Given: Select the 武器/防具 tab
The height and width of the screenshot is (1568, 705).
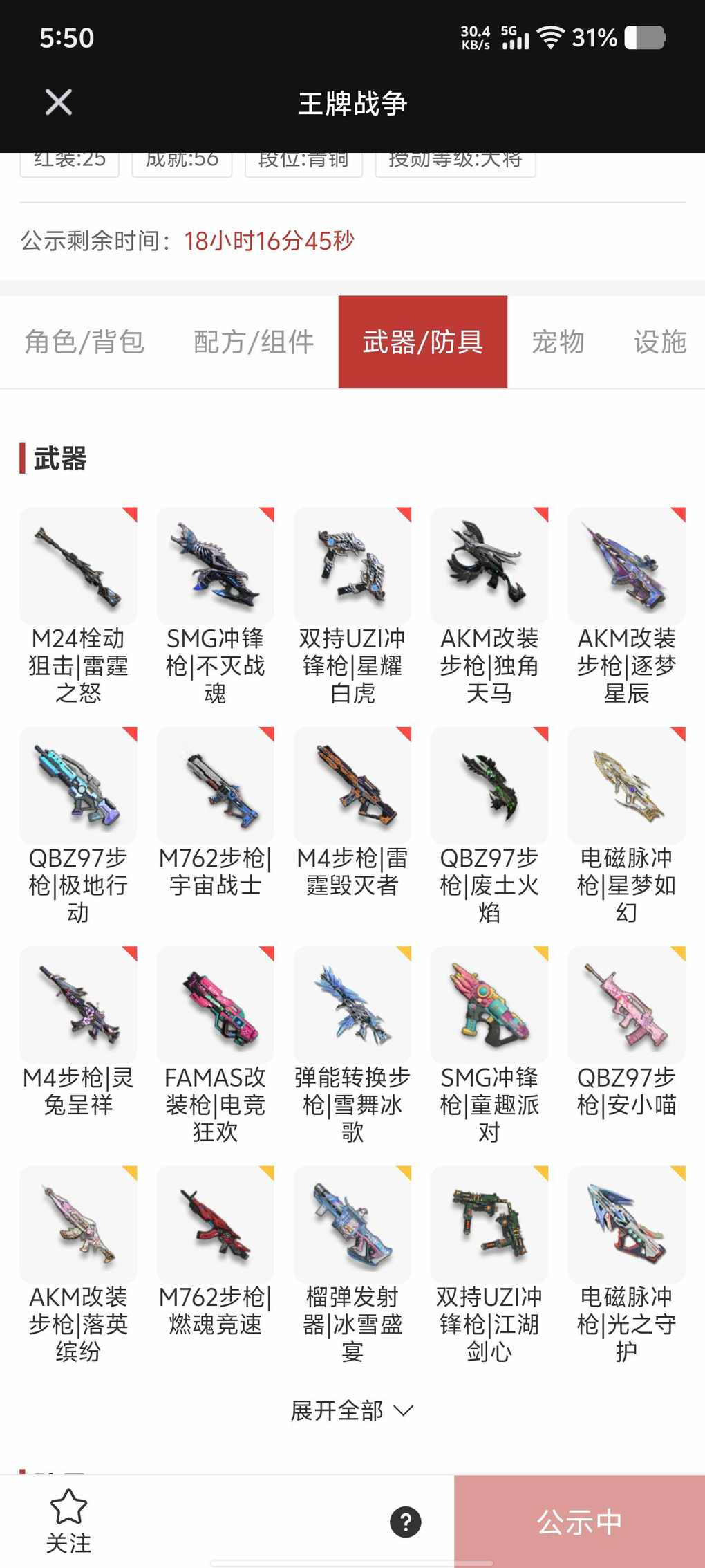Looking at the screenshot, I should [x=422, y=342].
